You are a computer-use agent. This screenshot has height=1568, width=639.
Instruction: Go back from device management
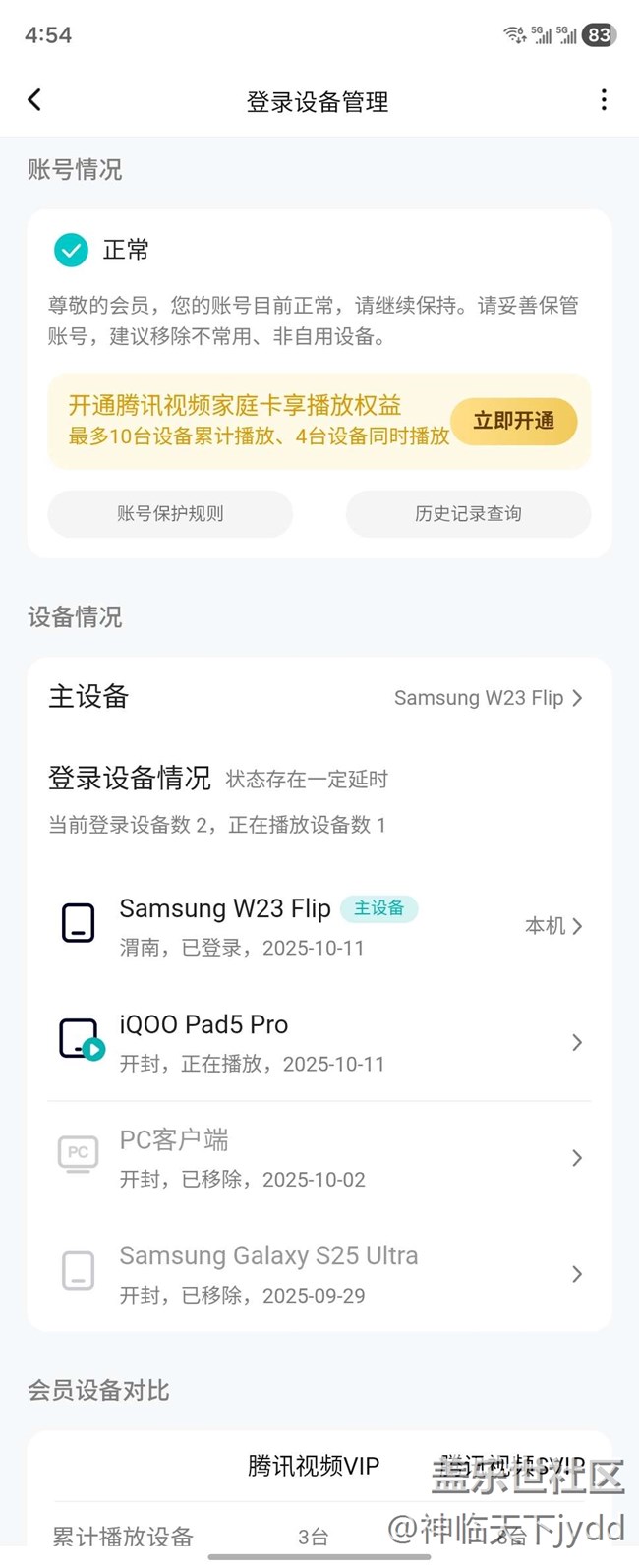34,100
